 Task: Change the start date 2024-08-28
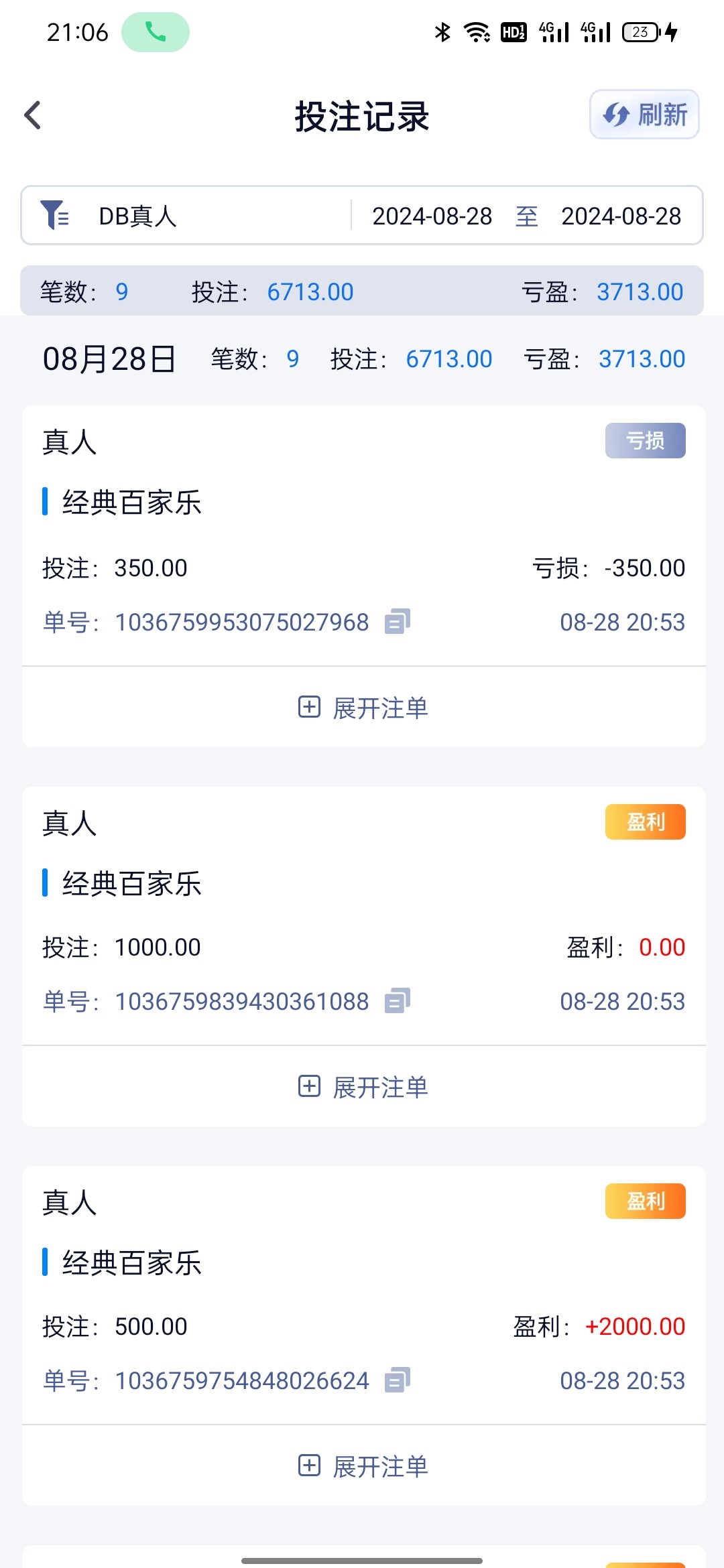tap(432, 216)
